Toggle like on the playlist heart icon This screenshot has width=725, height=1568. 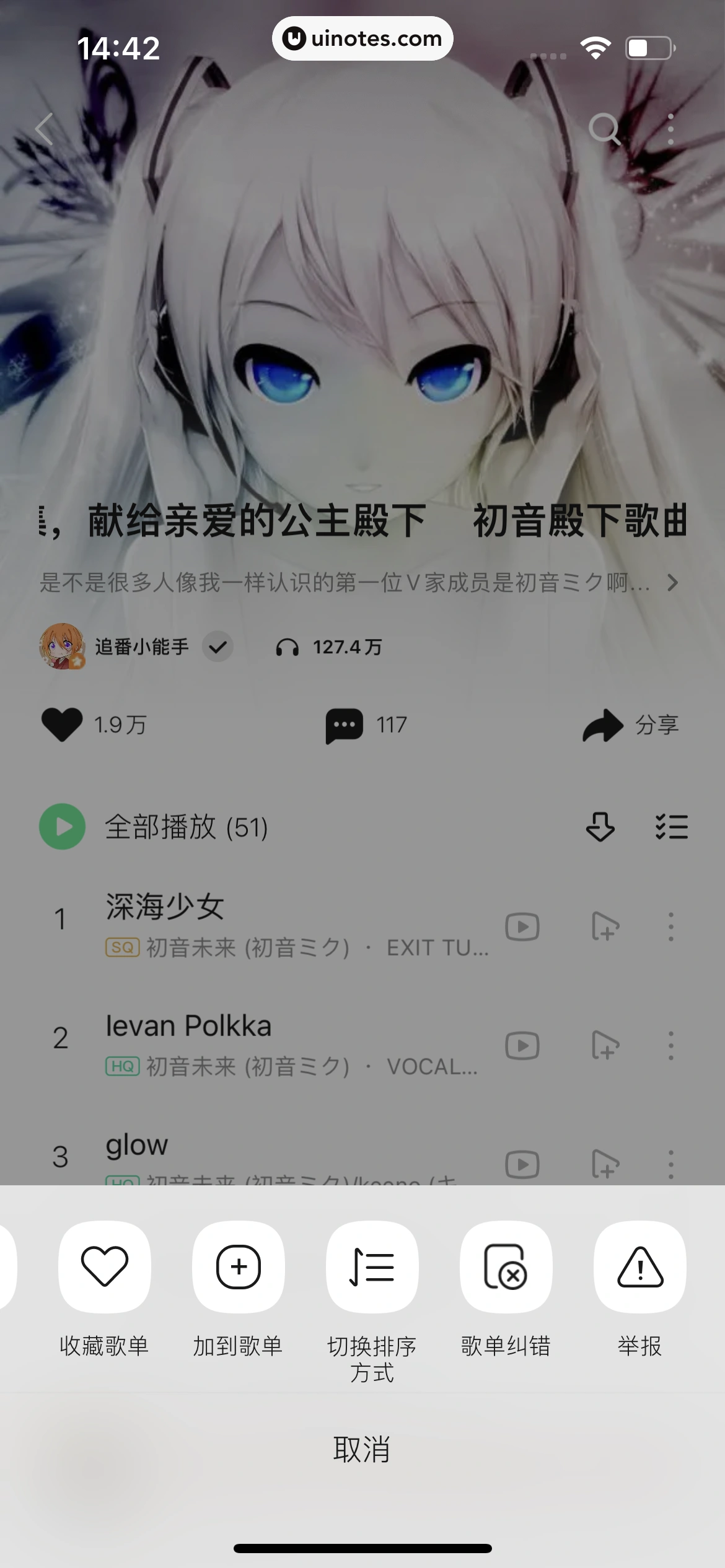click(61, 725)
